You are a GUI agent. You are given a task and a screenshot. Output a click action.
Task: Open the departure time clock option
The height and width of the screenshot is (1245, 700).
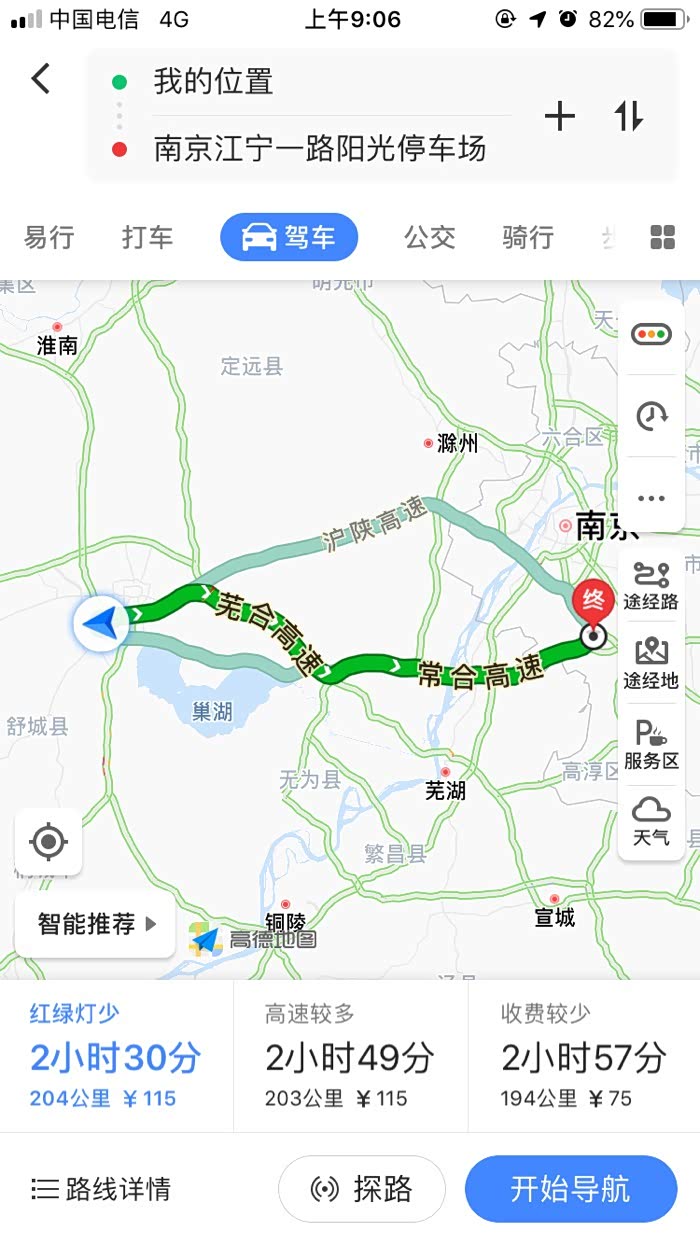pos(651,416)
